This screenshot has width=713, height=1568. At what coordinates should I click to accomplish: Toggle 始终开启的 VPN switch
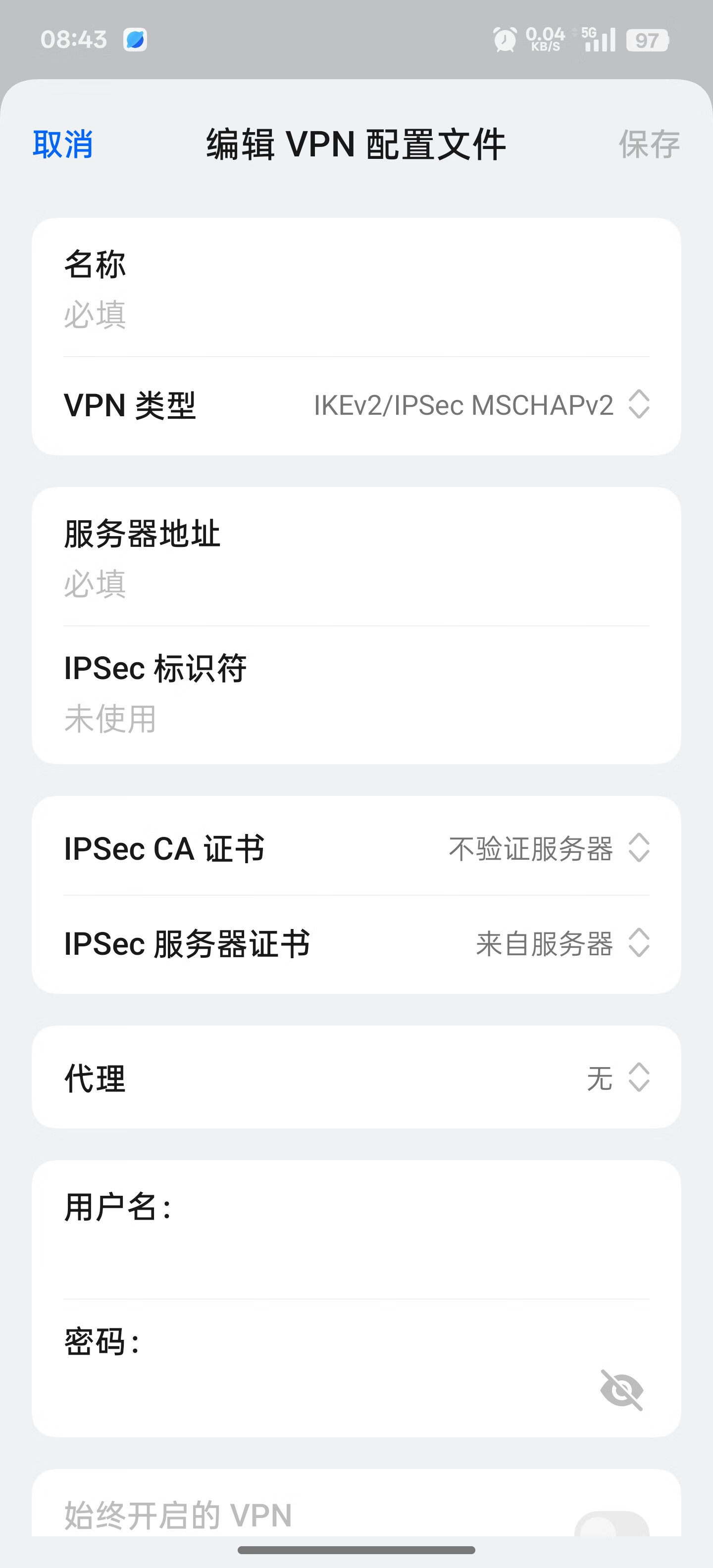click(x=611, y=1523)
